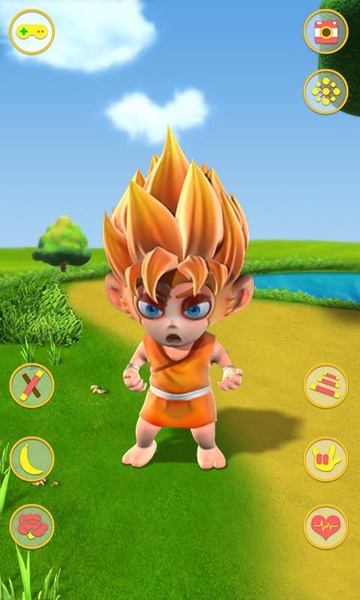This screenshot has height=600, width=360.
Task: Open the game controller button
Action: (x=32, y=32)
